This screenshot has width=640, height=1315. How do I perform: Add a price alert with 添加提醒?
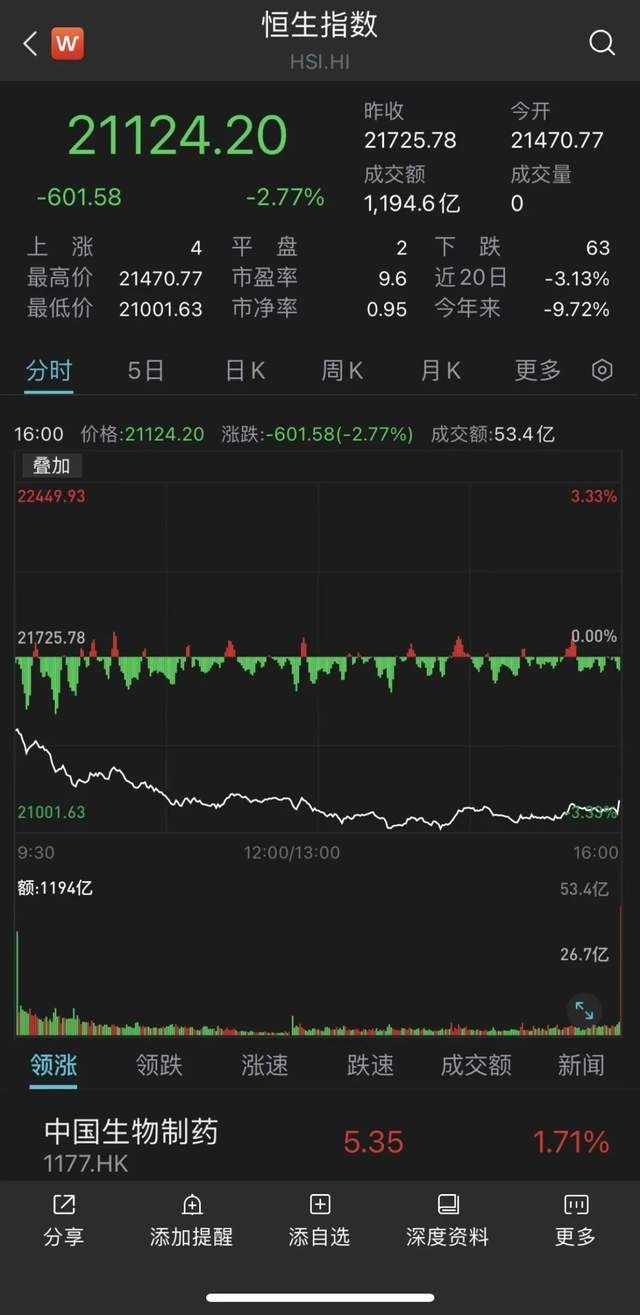pyautogui.click(x=191, y=1220)
